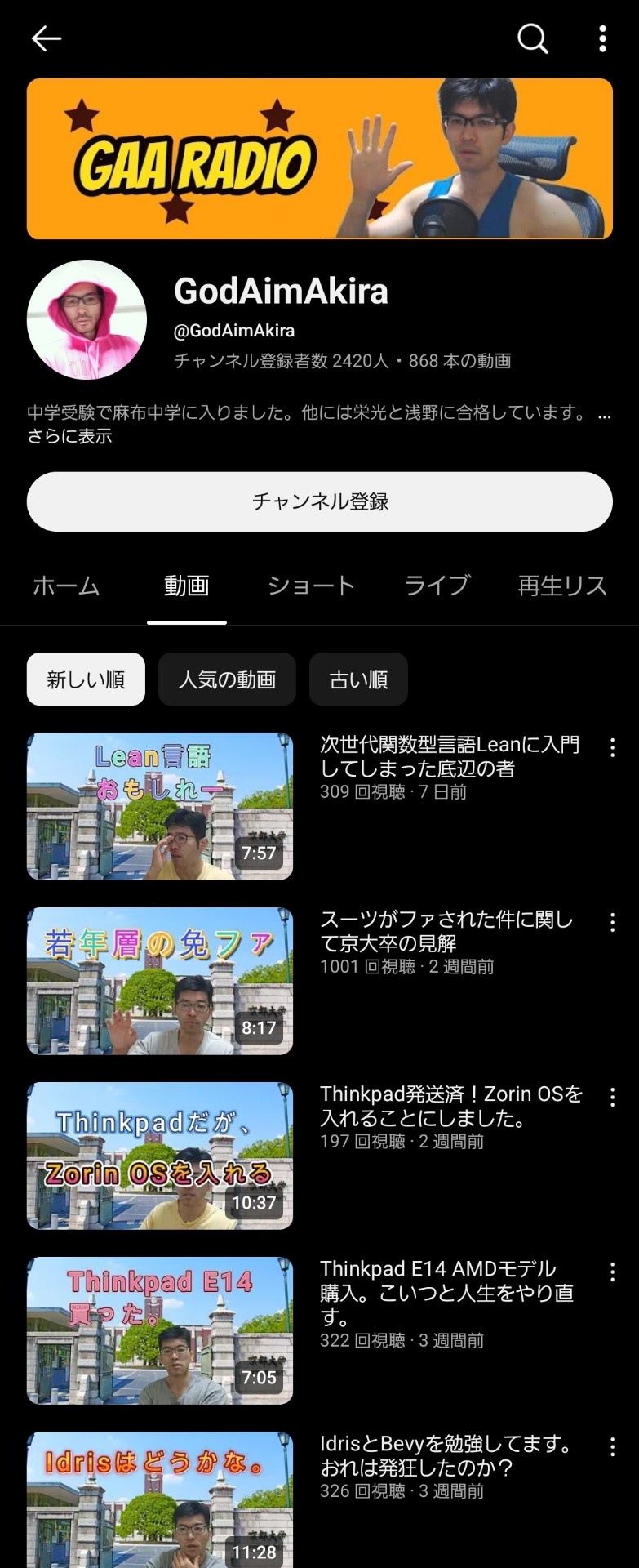The height and width of the screenshot is (1568, 639).
Task: Enable the 人気の動画 filter
Action: tap(227, 679)
